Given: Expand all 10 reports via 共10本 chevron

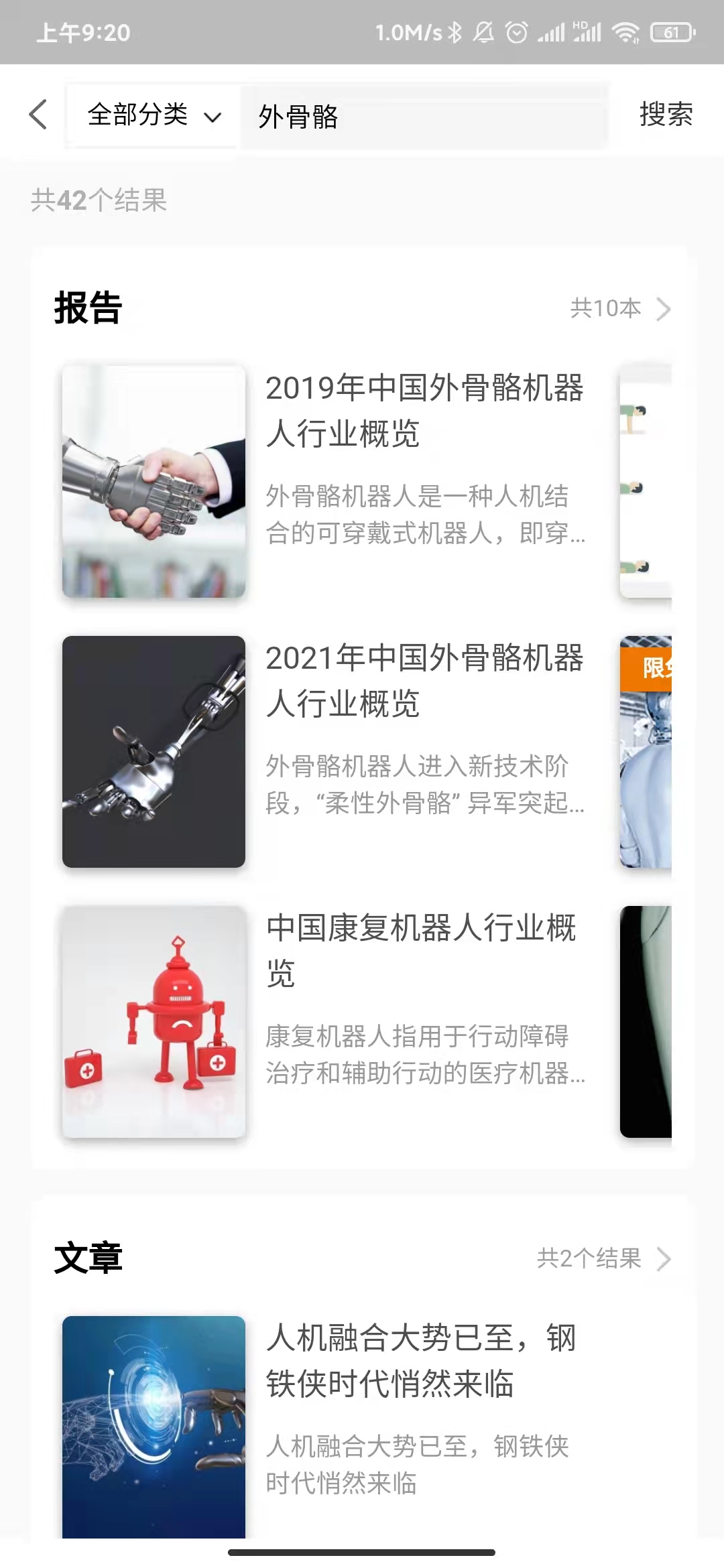Looking at the screenshot, I should (x=623, y=308).
